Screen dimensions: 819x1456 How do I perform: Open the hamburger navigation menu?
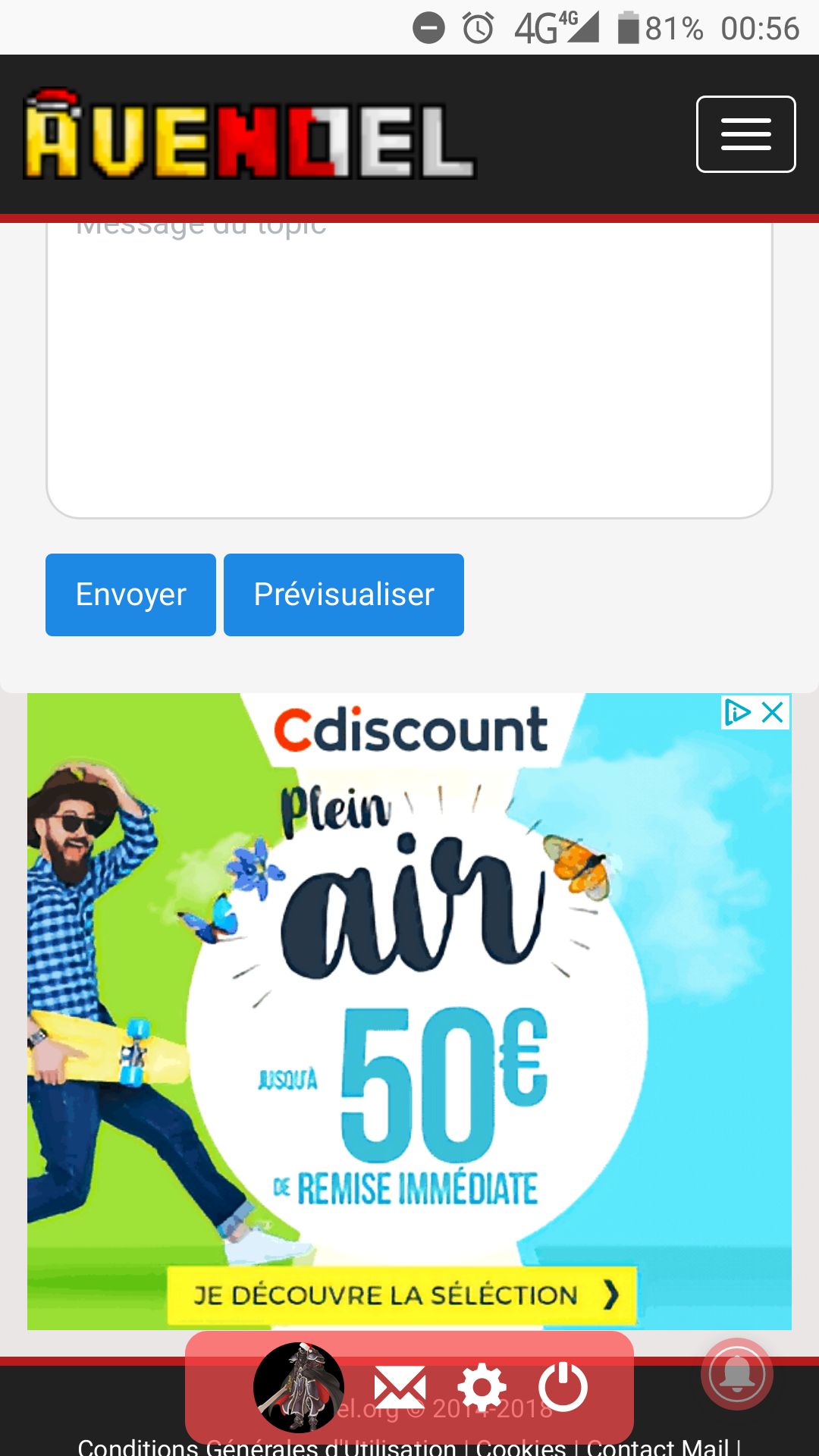(745, 134)
